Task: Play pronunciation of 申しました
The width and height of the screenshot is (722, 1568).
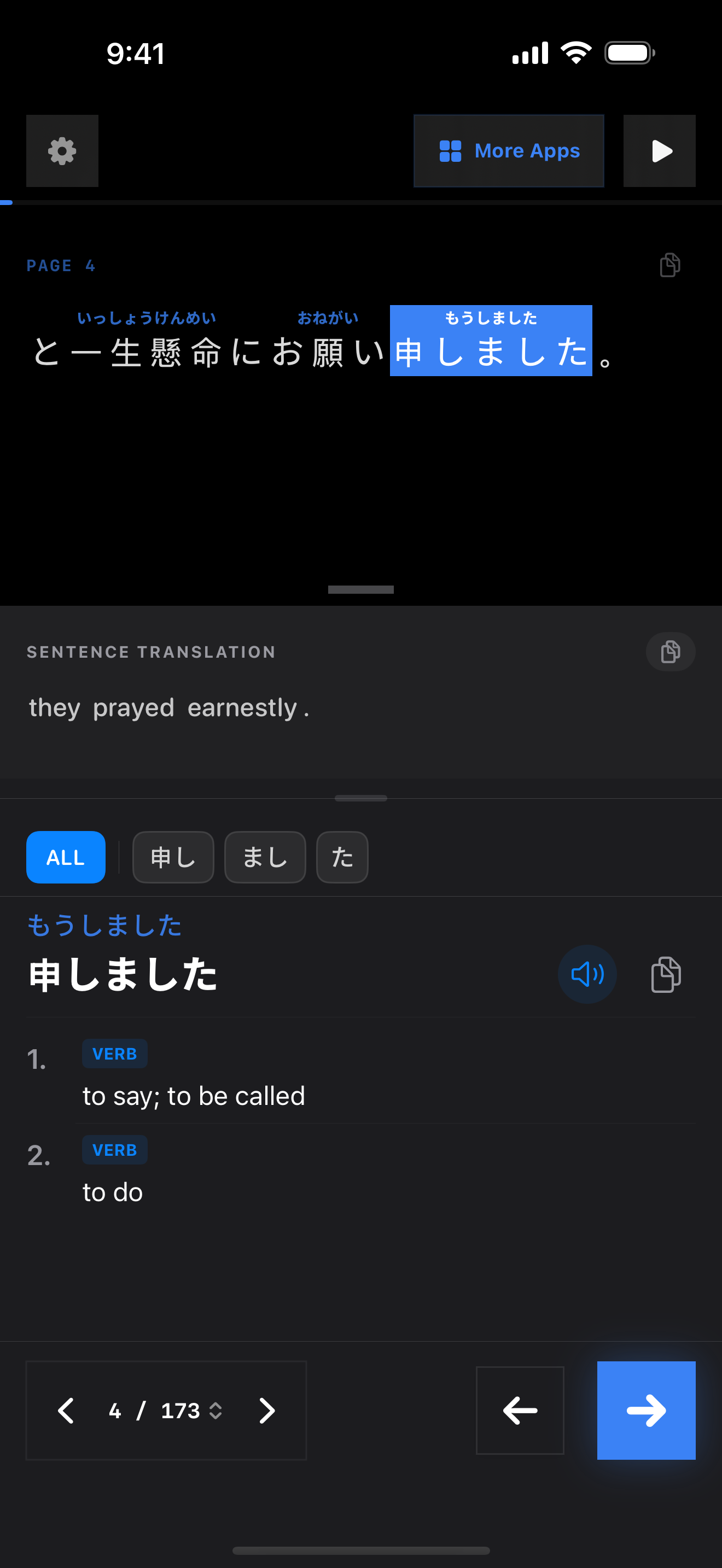Action: [x=587, y=974]
